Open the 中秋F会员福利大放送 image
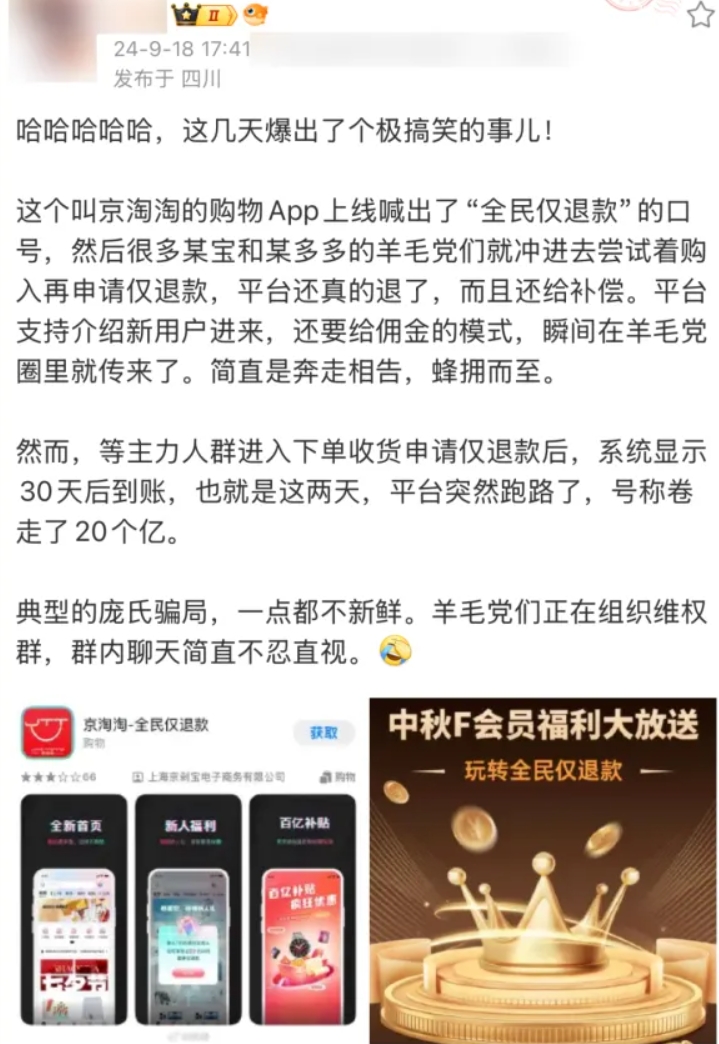Viewport: 719px width, 1044px height. 542,868
